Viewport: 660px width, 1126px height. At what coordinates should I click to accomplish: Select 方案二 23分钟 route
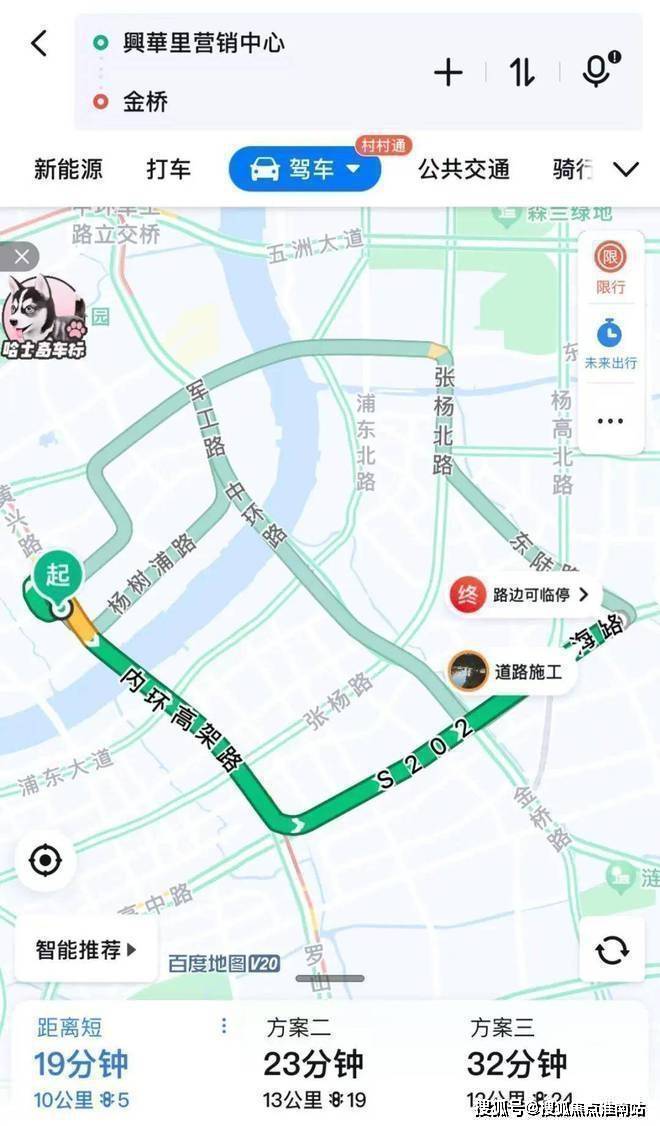[x=314, y=1063]
